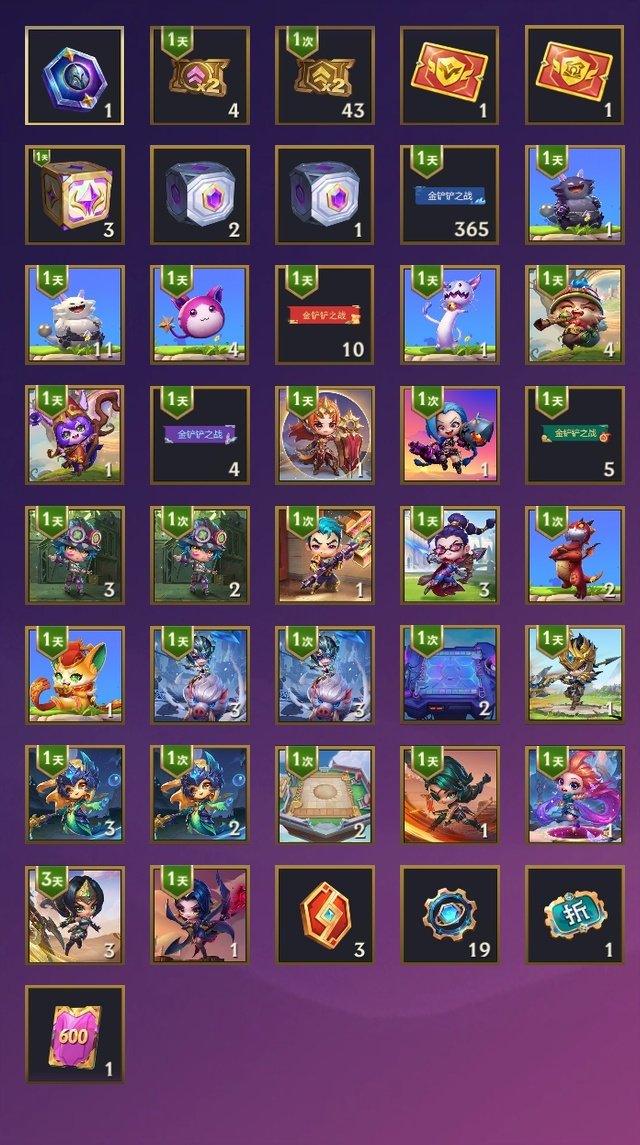Pick the white creature item with count 11

[x=75, y=315]
